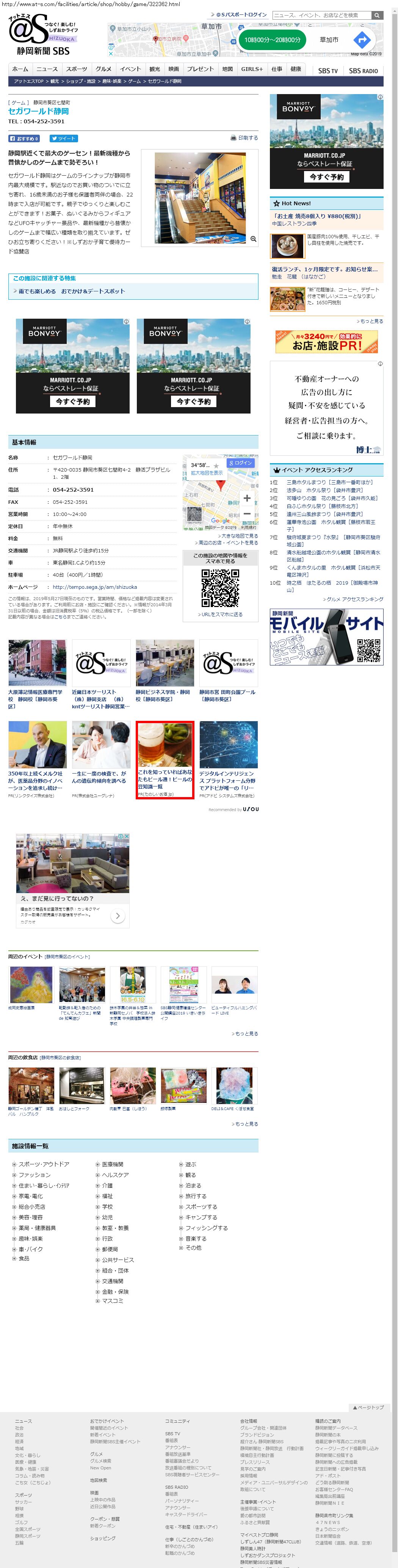Image resolution: width=398 pixels, height=1568 pixels.
Task: Enlarge the arcade entrance photo
Action: tap(253, 239)
